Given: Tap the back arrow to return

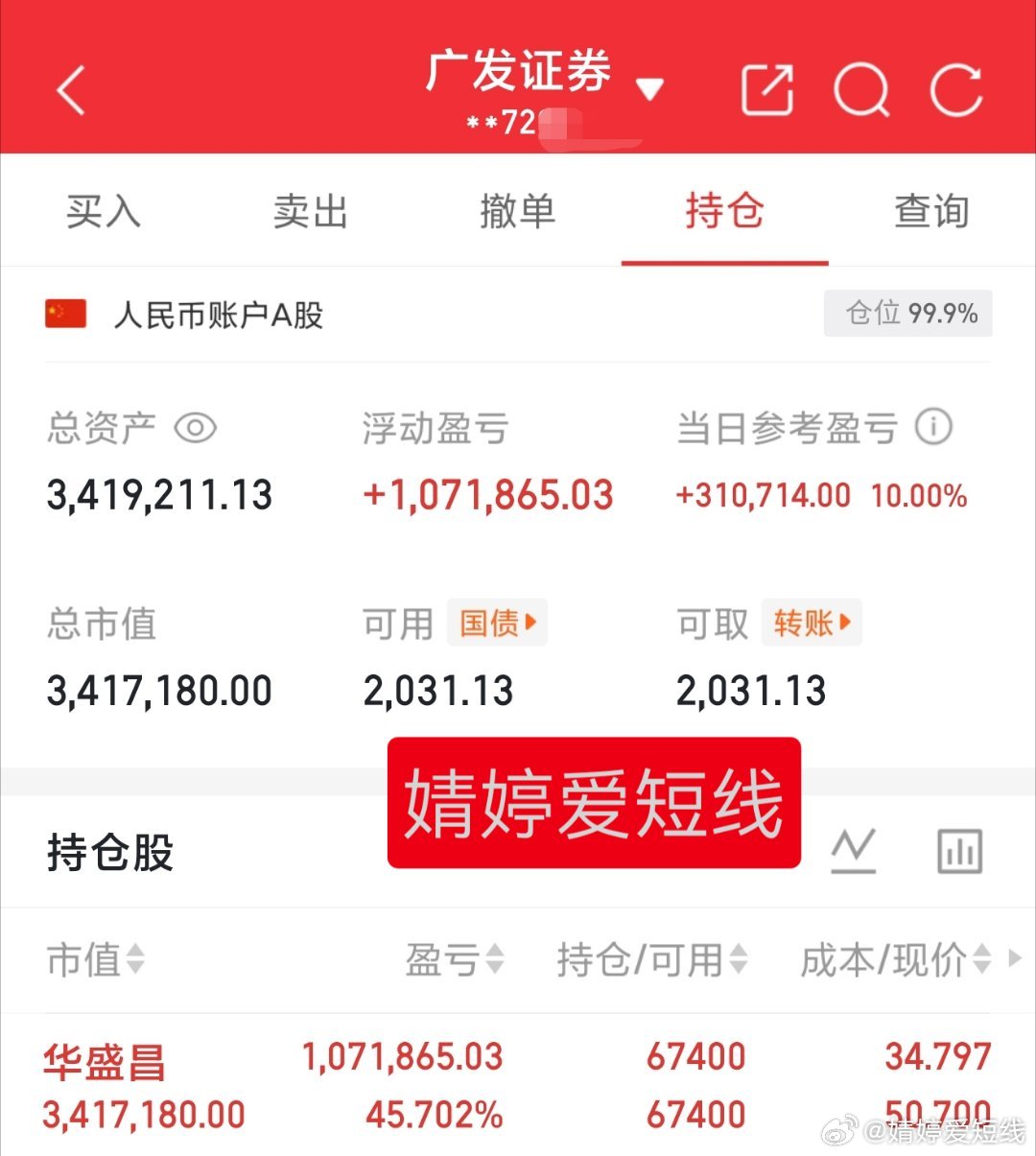Looking at the screenshot, I should (69, 90).
